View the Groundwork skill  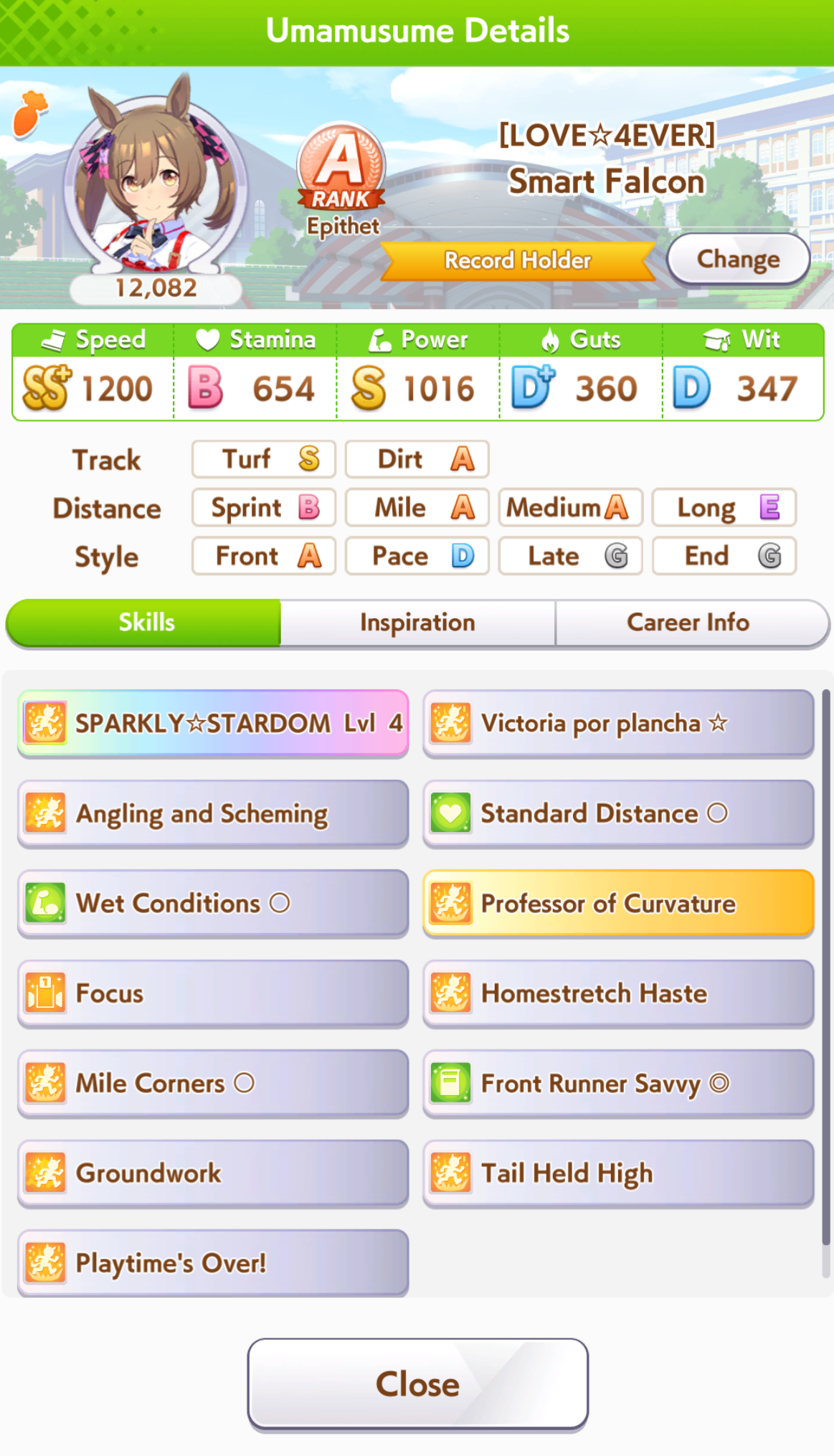coord(213,1173)
